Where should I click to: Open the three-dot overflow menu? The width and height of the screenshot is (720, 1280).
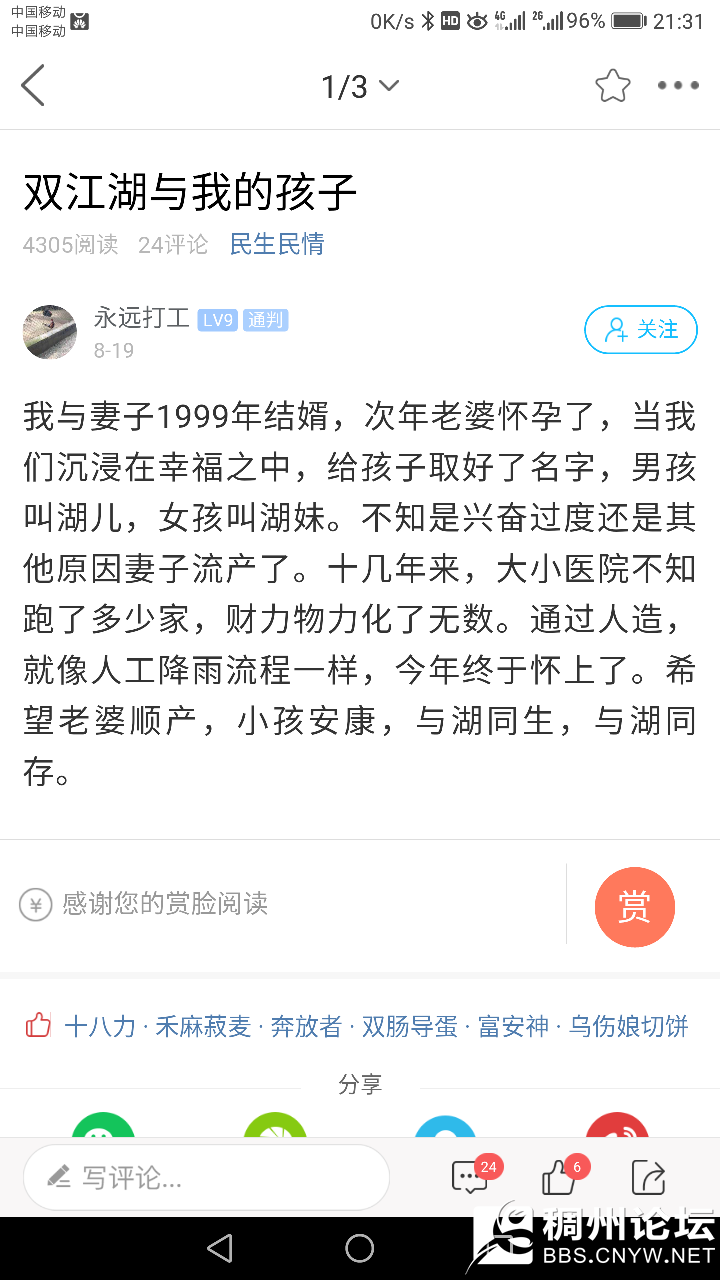coord(678,86)
